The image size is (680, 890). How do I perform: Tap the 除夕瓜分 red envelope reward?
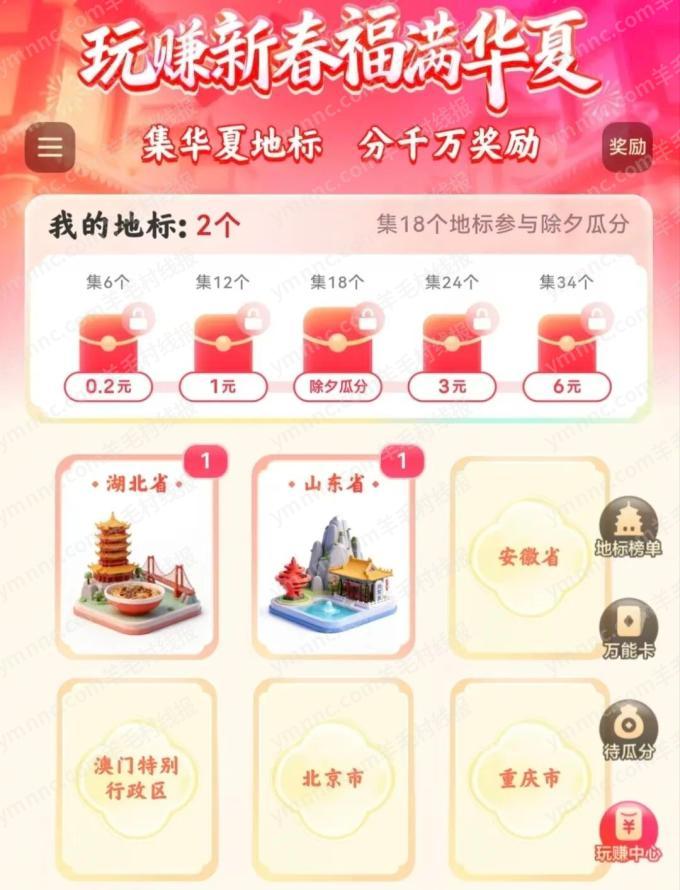click(338, 346)
